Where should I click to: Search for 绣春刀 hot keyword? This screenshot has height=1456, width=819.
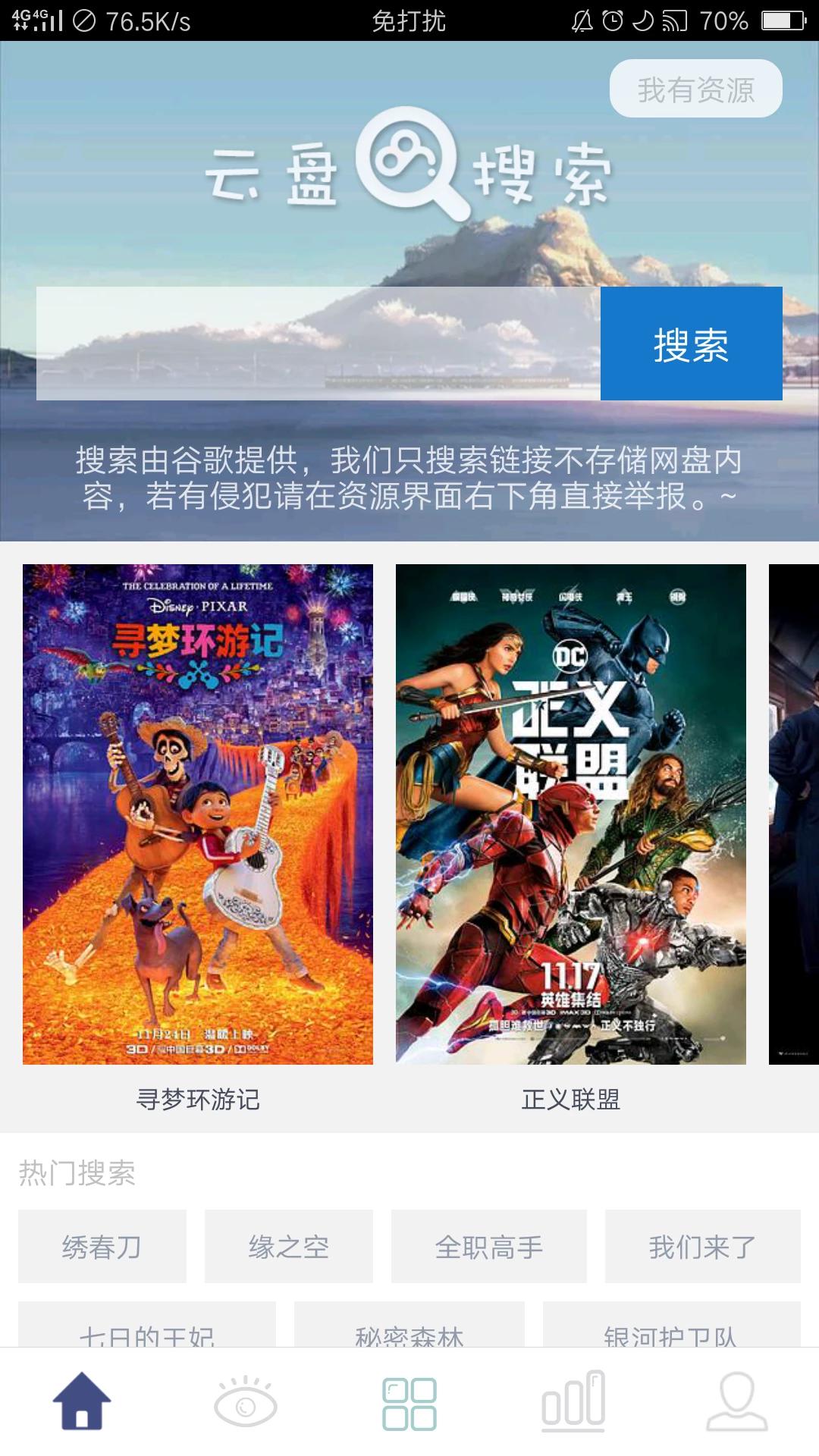[x=103, y=1246]
